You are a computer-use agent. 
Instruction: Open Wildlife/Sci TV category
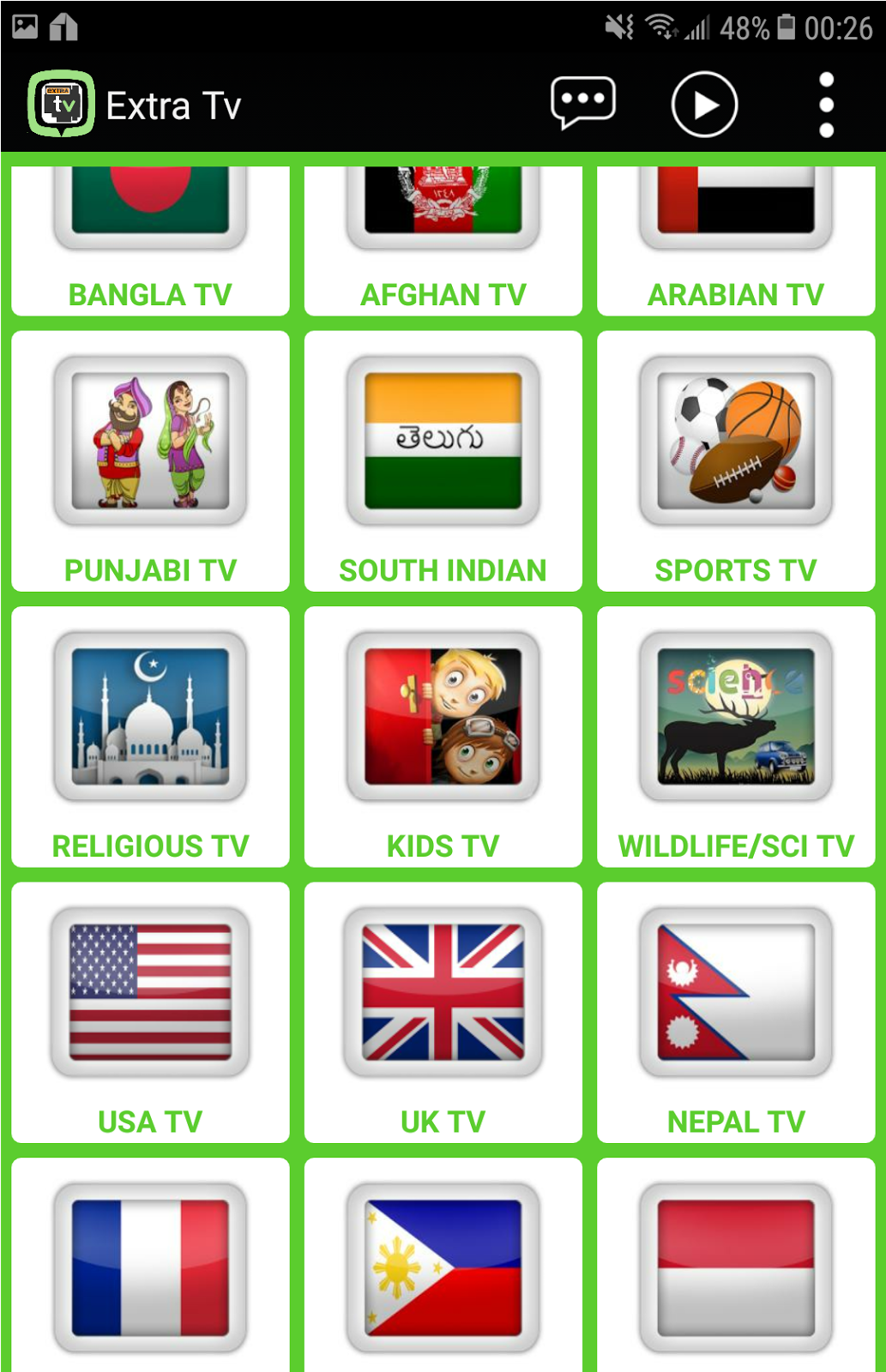(736, 737)
